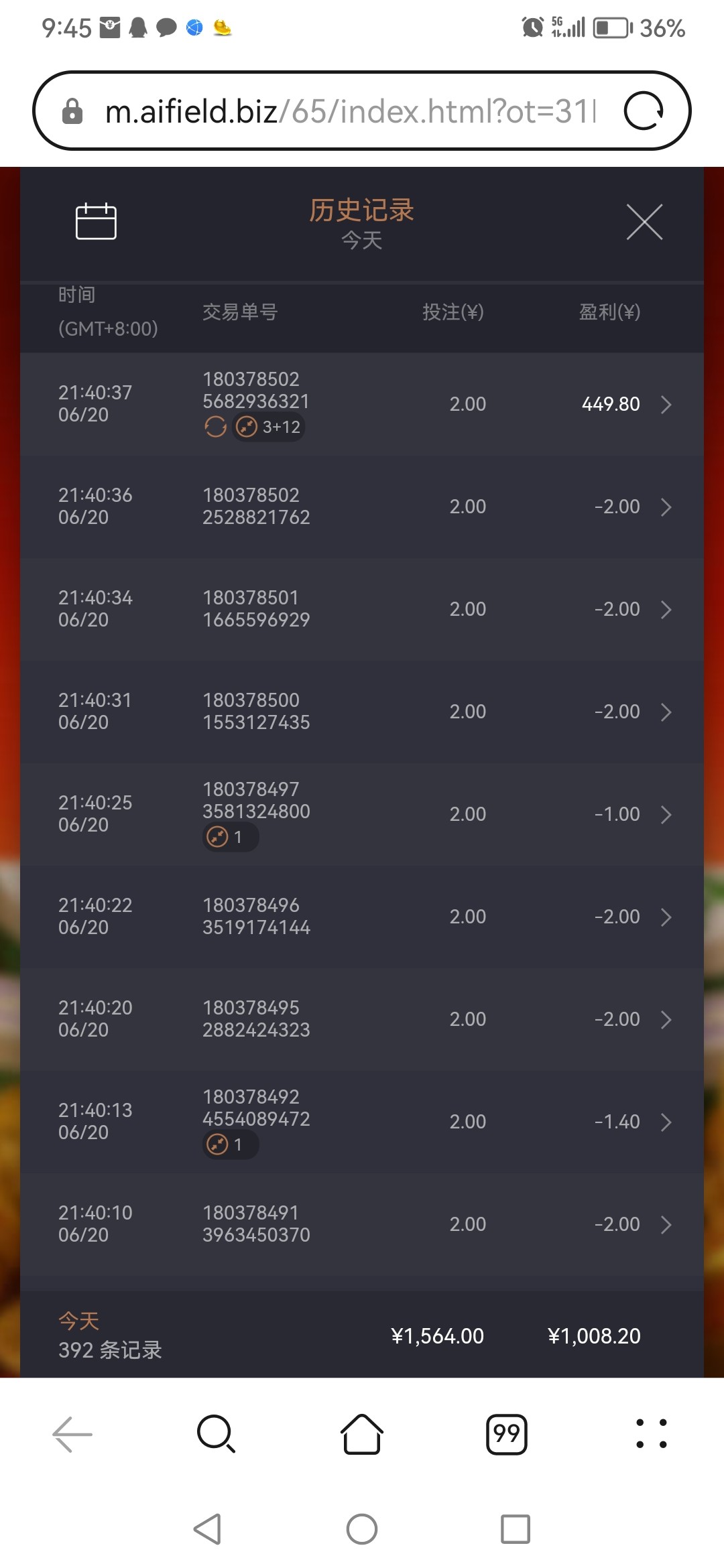The height and width of the screenshot is (1568, 724).
Task: Open the 21:40:13 record with -1.40
Action: 665,1122
